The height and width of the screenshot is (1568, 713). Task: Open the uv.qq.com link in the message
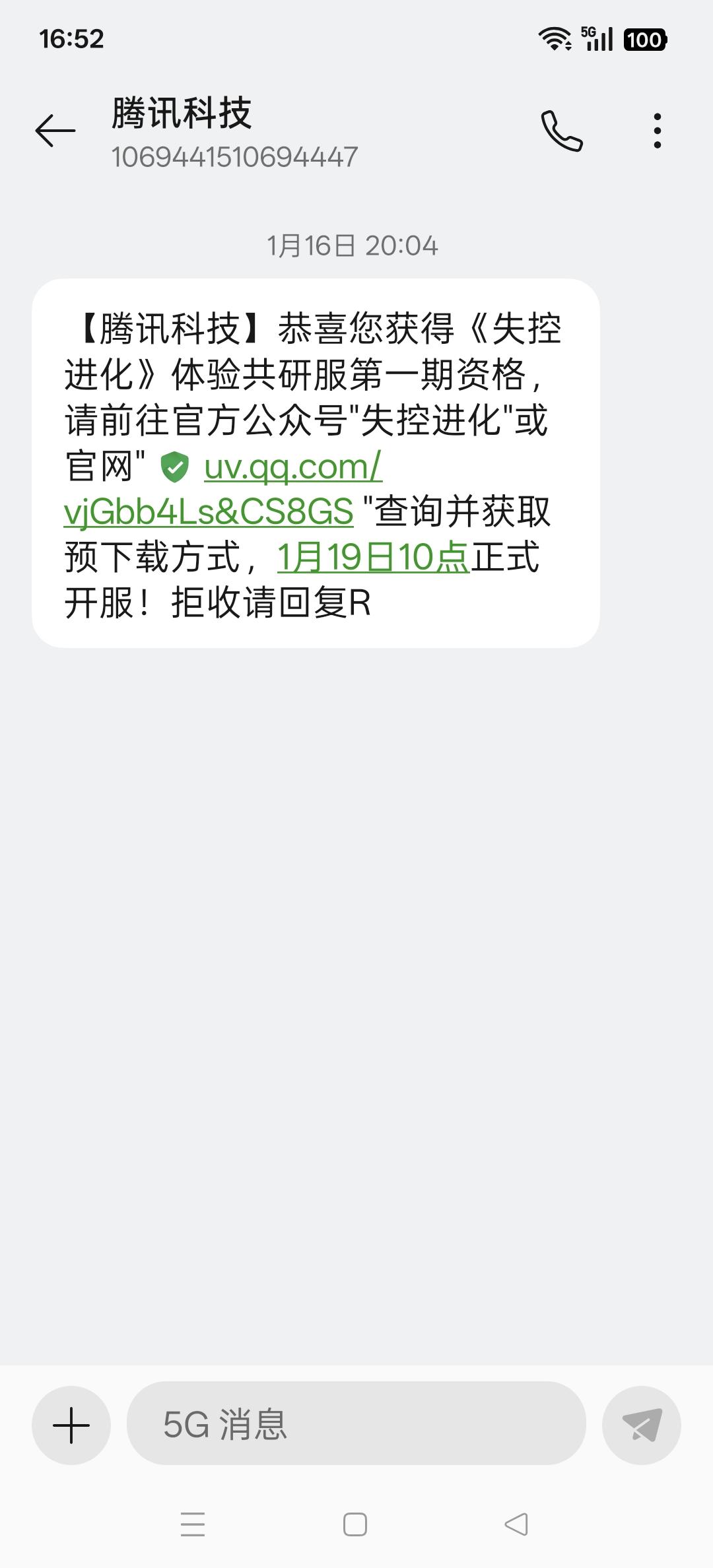pos(292,467)
